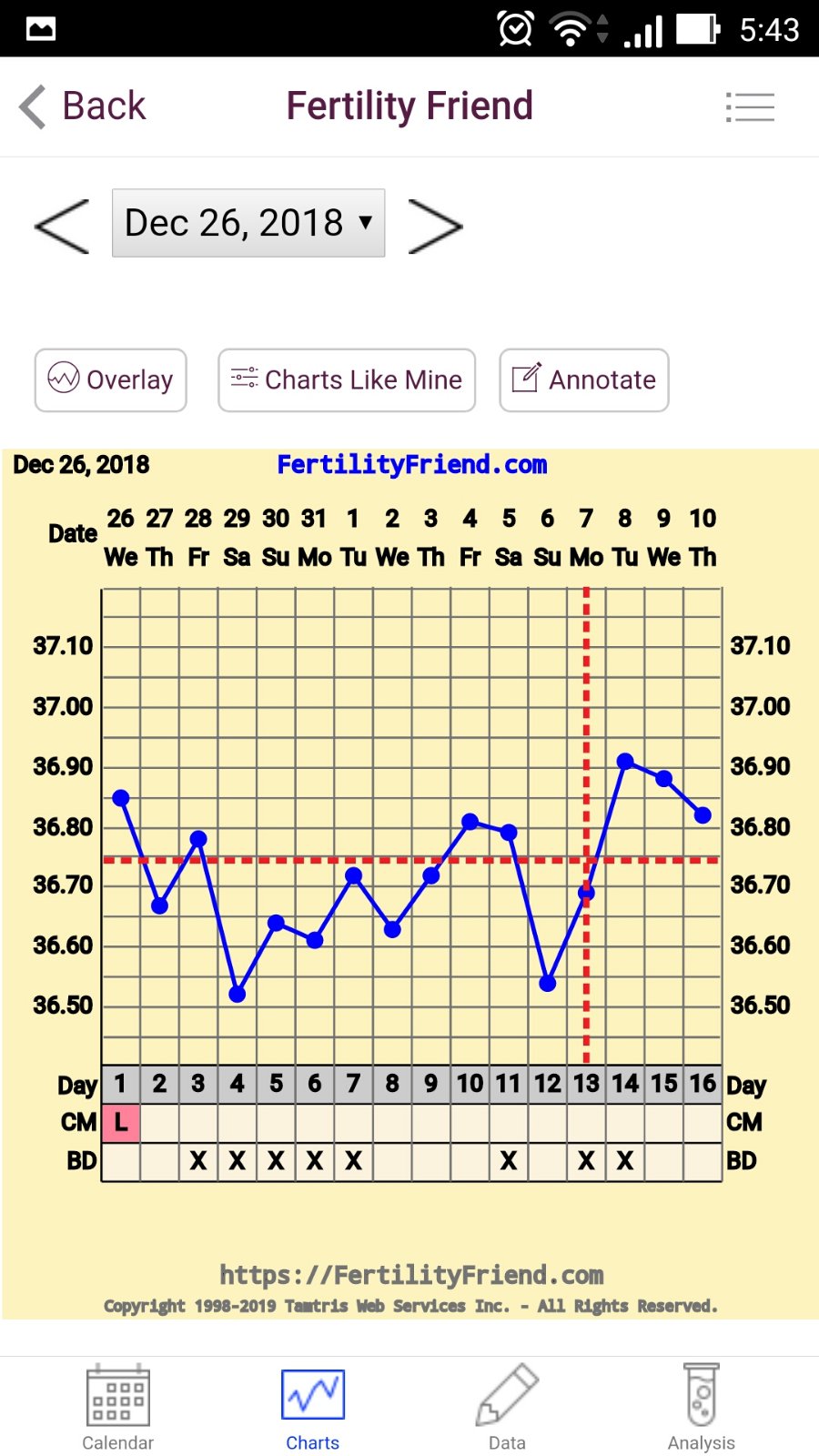819x1456 pixels.
Task: Open the list menu icon
Action: point(750,107)
